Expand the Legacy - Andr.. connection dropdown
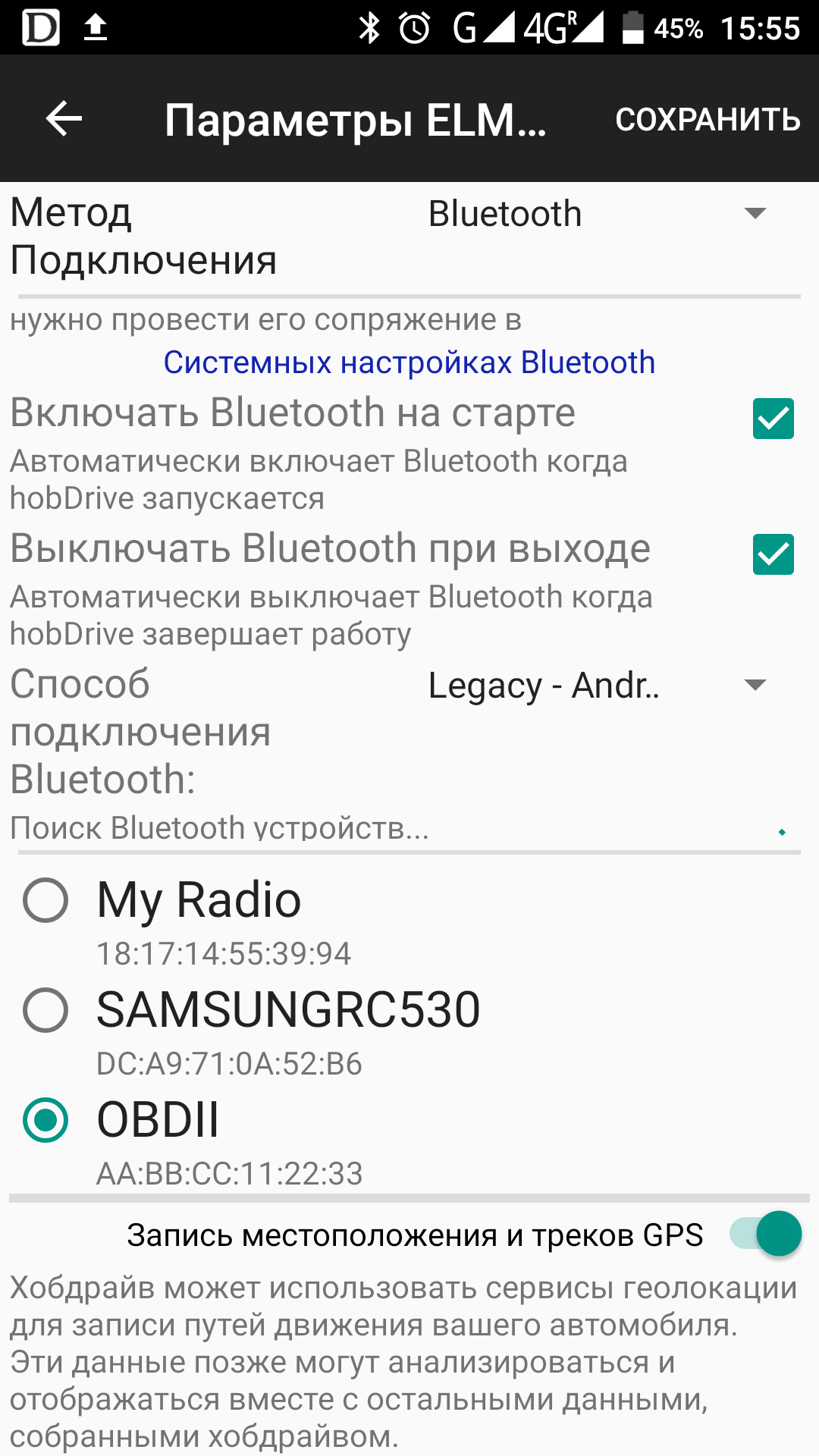This screenshot has height=1456, width=819. [599, 686]
